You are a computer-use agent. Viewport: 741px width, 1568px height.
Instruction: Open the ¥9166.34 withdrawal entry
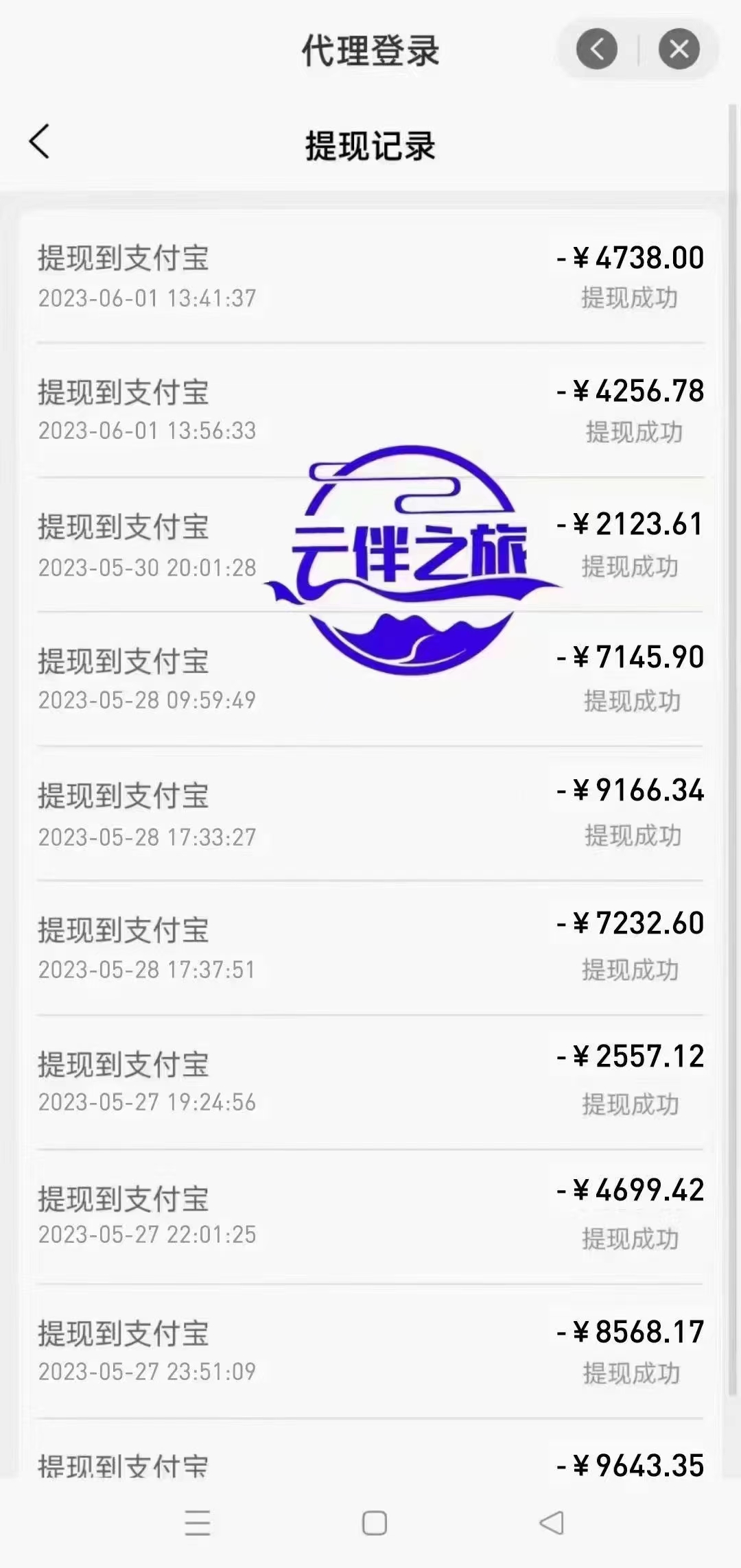click(x=370, y=813)
